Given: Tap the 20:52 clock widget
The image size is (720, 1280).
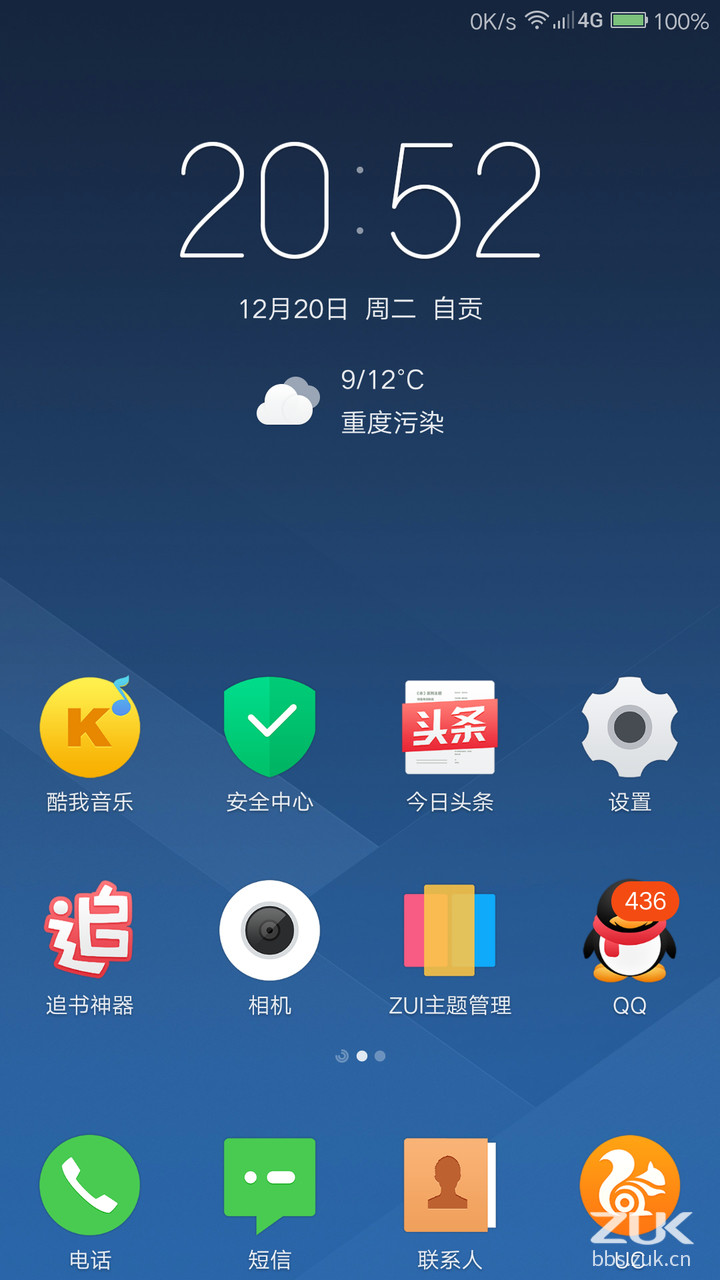Looking at the screenshot, I should 360,201.
